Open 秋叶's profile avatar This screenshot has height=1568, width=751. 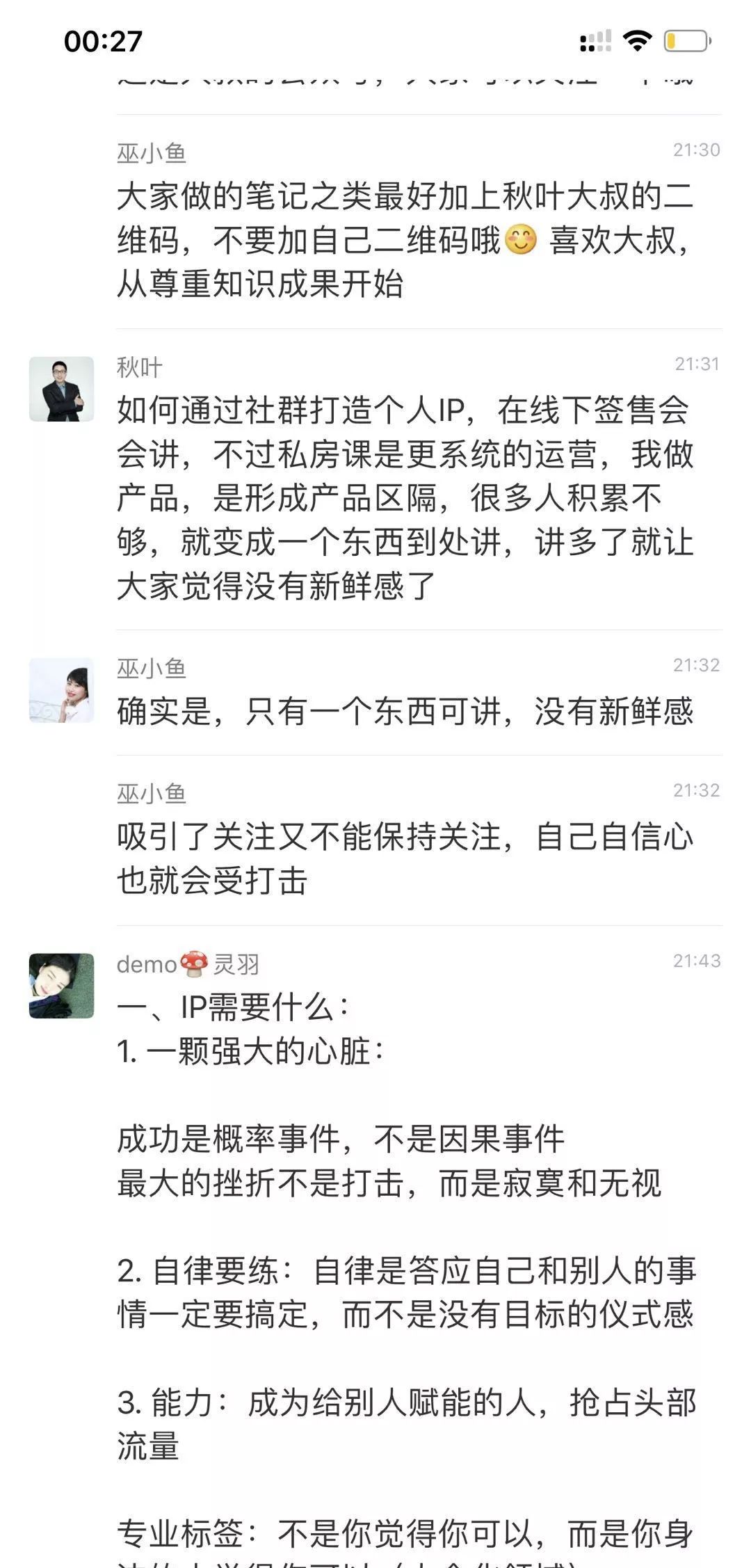click(61, 389)
